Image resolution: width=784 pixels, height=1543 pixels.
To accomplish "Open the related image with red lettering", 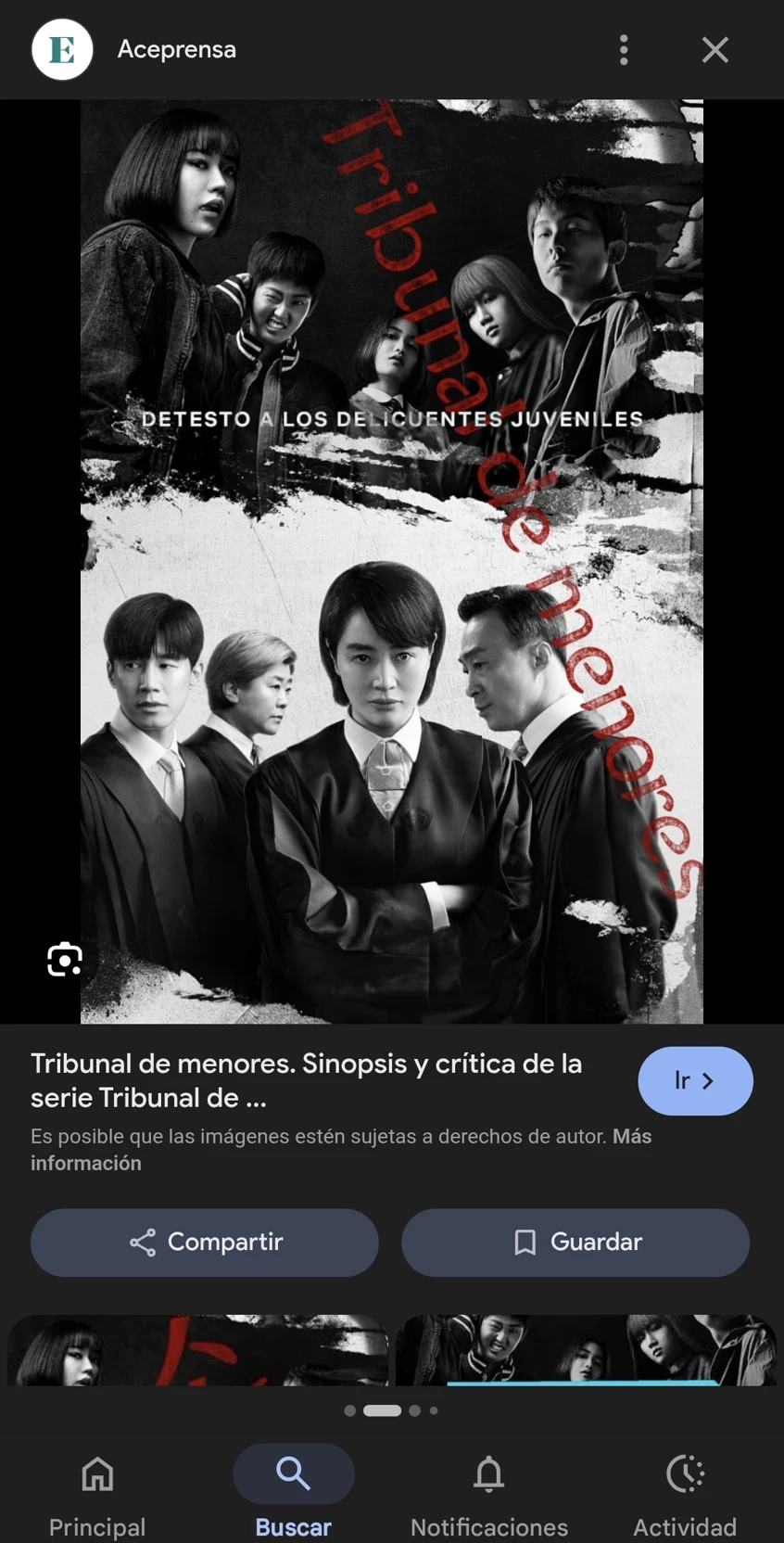I will [197, 1350].
